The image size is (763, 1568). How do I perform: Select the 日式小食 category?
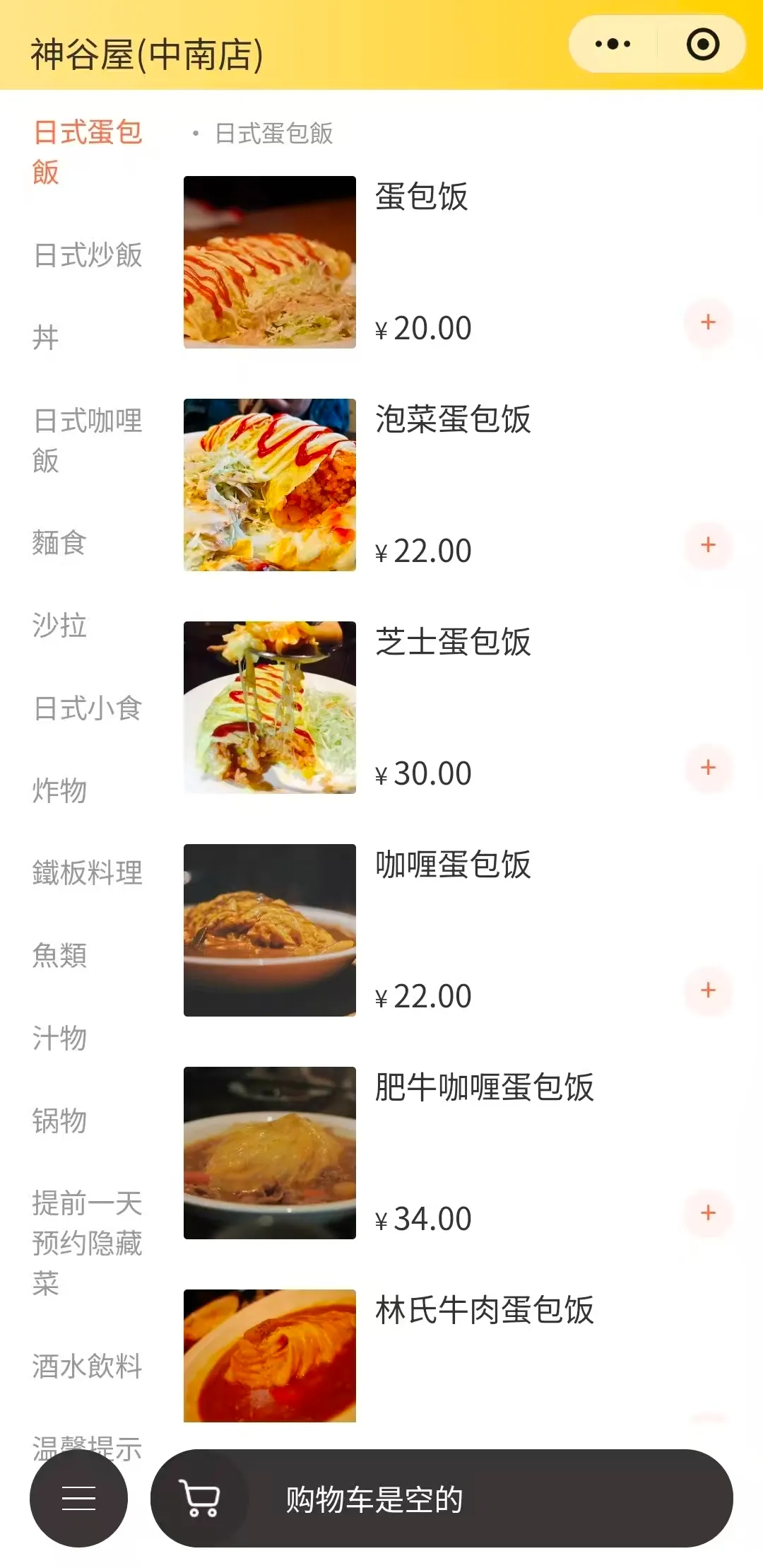pyautogui.click(x=88, y=708)
